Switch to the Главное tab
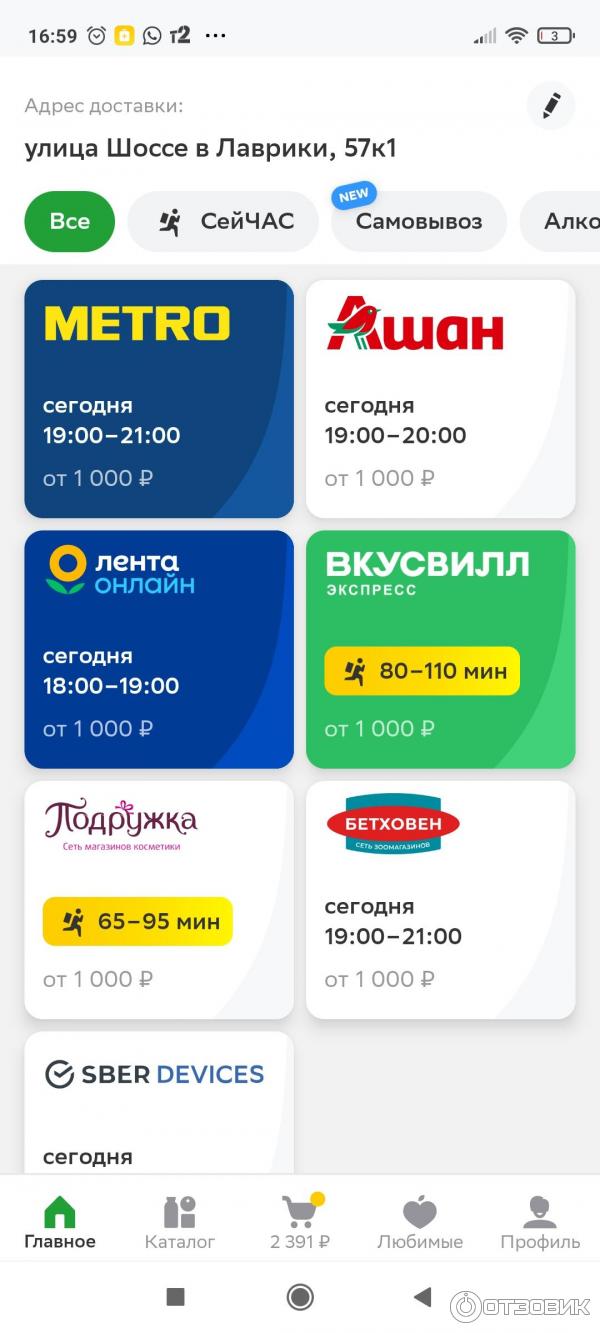This screenshot has width=600, height=1333. click(60, 1222)
